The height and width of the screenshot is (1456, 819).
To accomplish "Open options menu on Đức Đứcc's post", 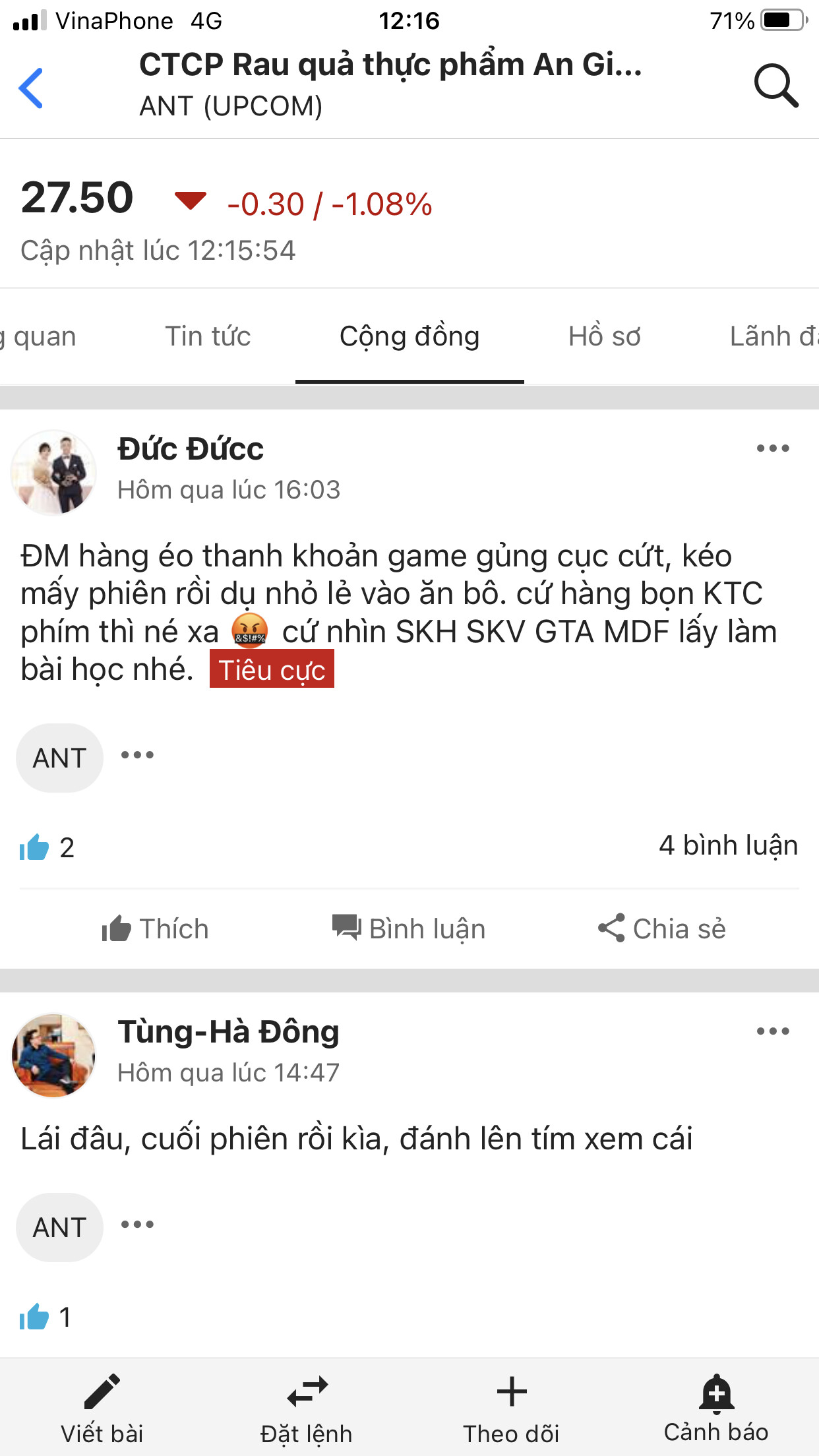I will (x=772, y=448).
